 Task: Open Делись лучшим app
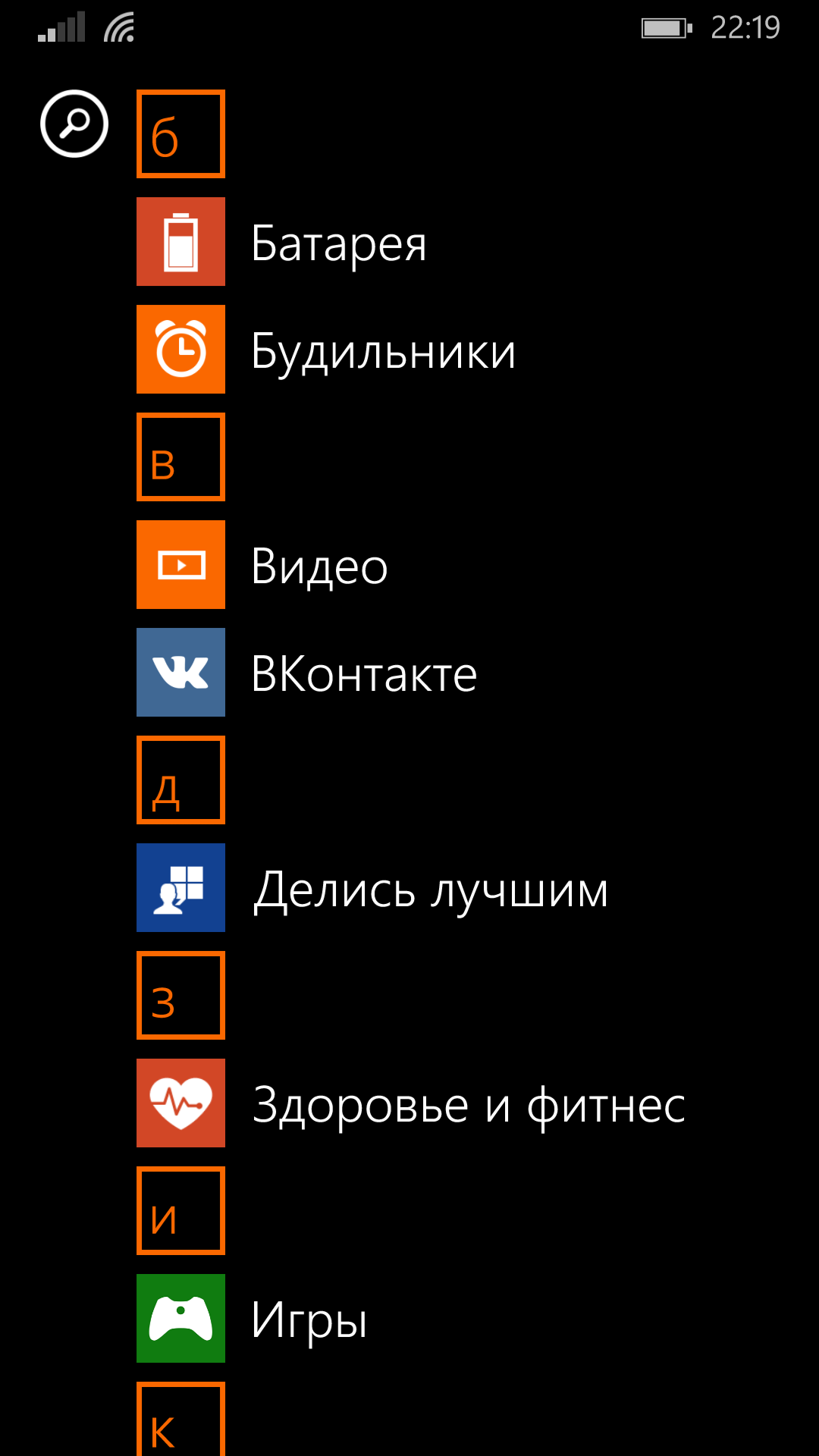click(x=180, y=888)
